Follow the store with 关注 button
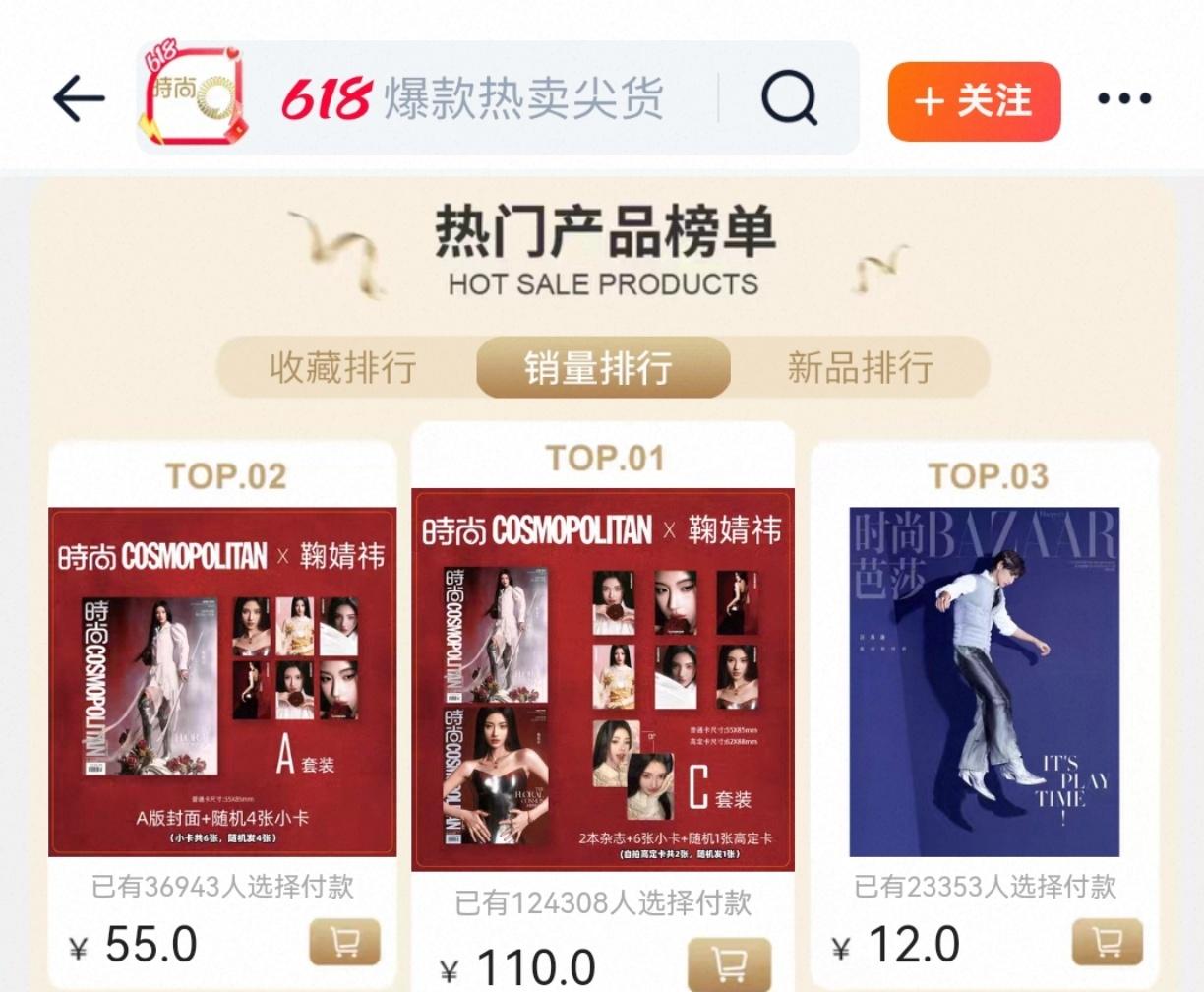The width and height of the screenshot is (1204, 992). 974,101
